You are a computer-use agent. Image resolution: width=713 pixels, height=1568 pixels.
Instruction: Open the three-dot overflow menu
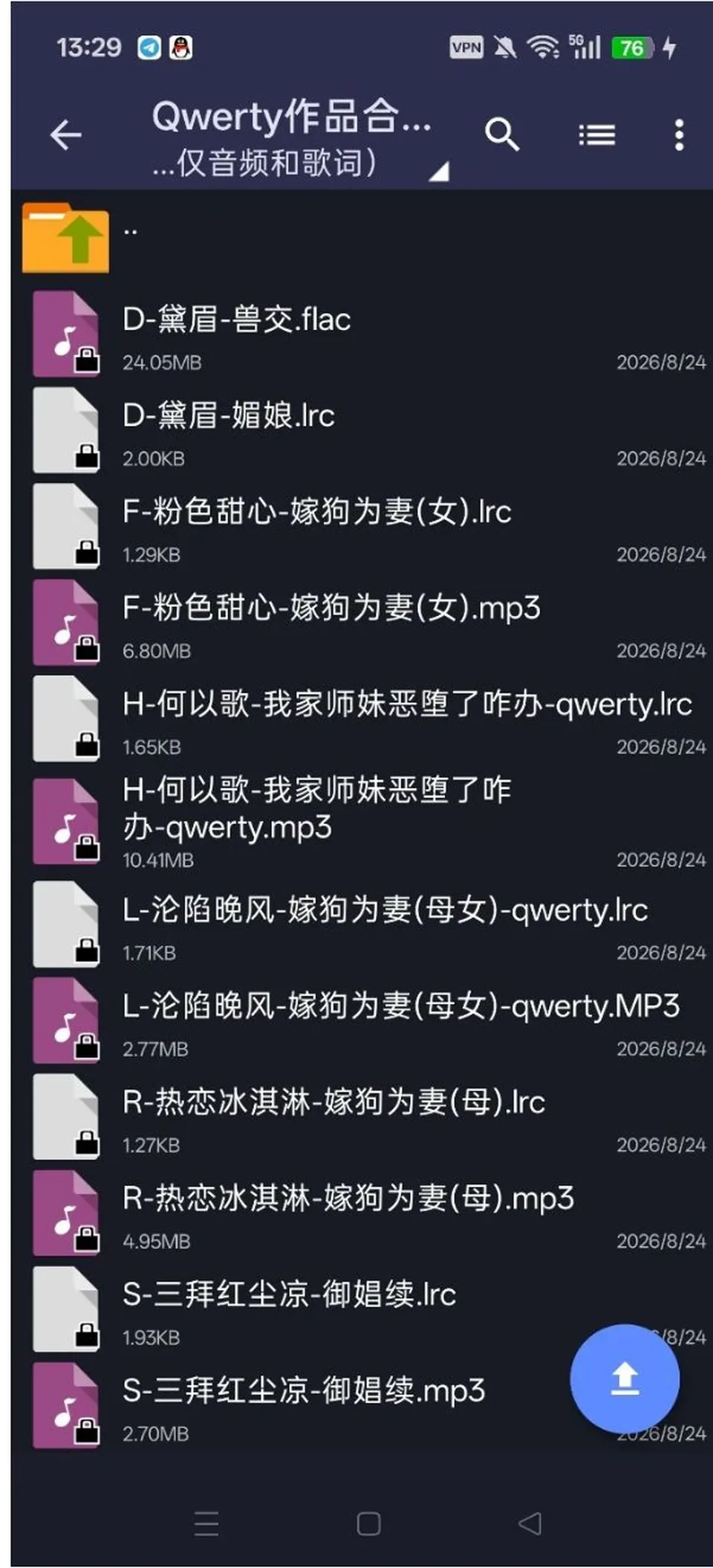point(679,135)
